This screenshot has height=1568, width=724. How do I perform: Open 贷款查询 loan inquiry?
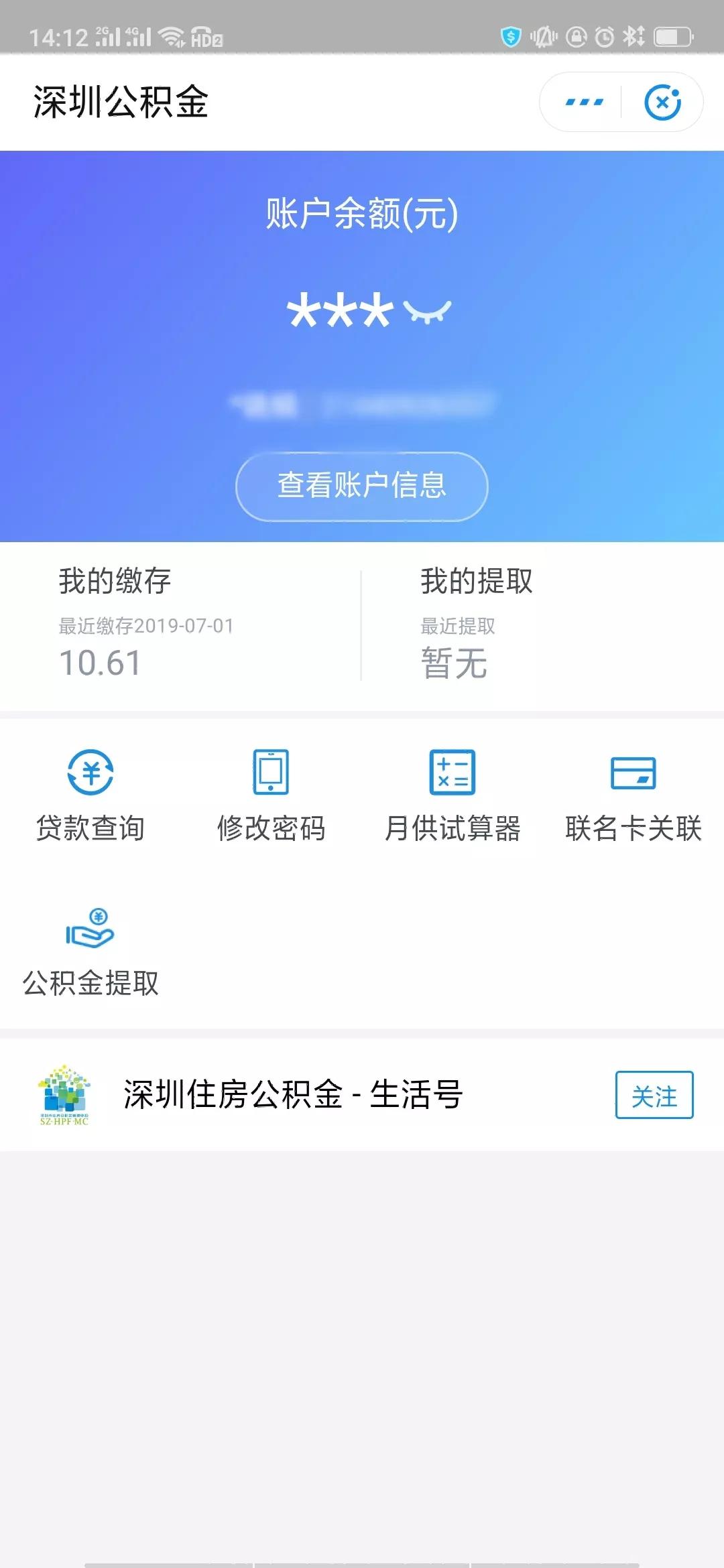click(90, 795)
